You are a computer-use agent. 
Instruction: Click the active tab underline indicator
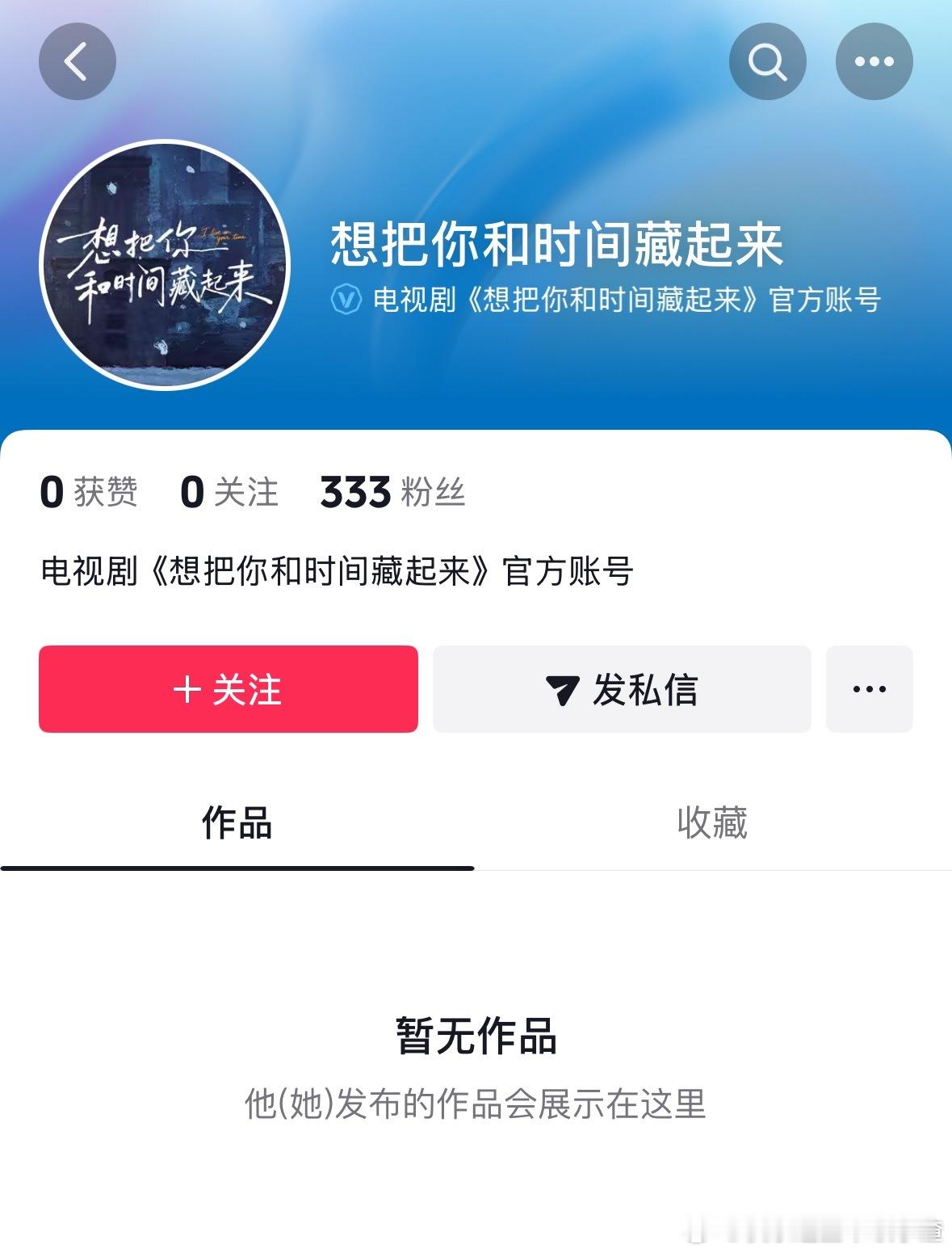(x=237, y=869)
